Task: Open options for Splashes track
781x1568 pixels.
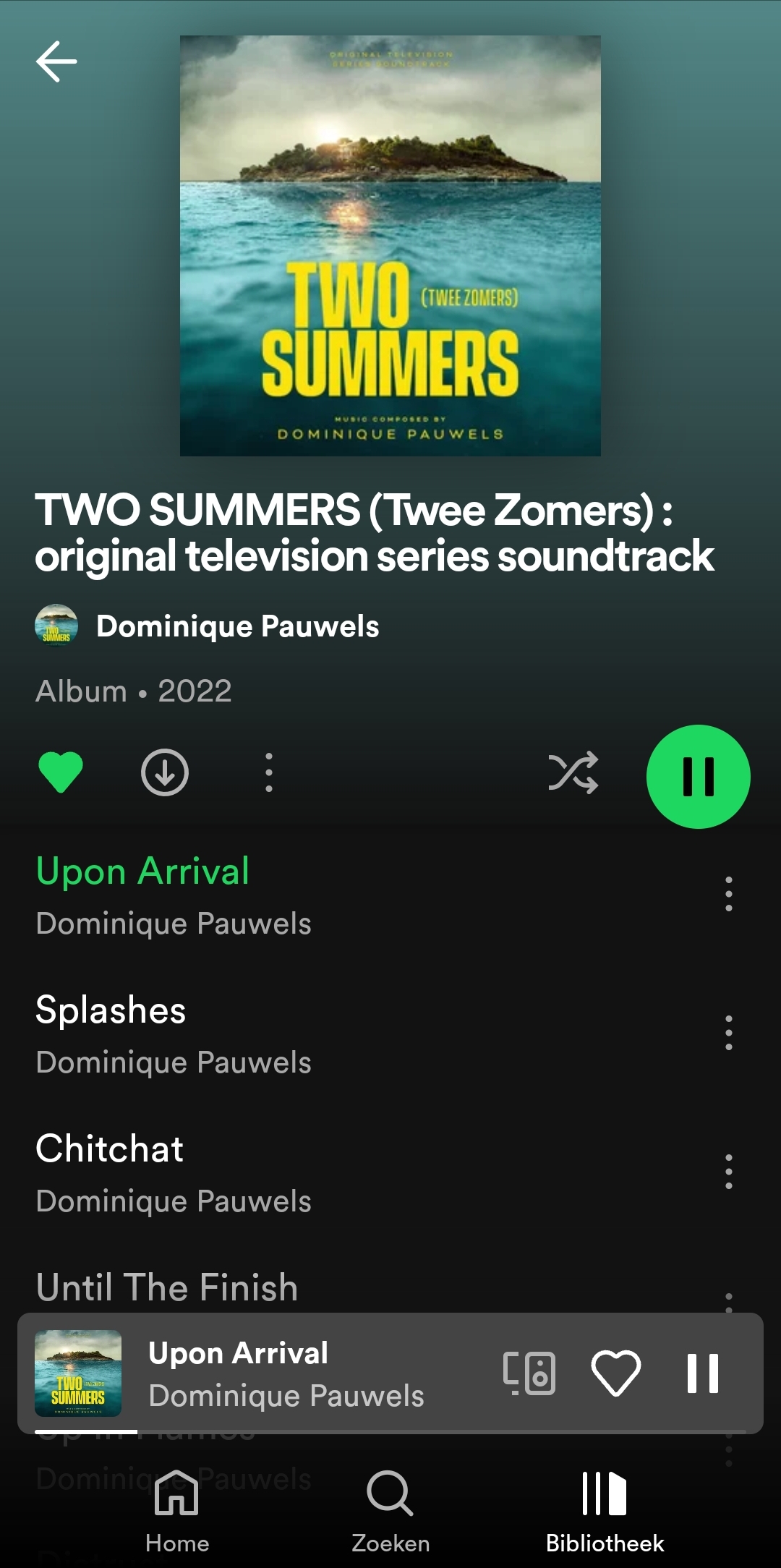Action: pyautogui.click(x=728, y=1033)
